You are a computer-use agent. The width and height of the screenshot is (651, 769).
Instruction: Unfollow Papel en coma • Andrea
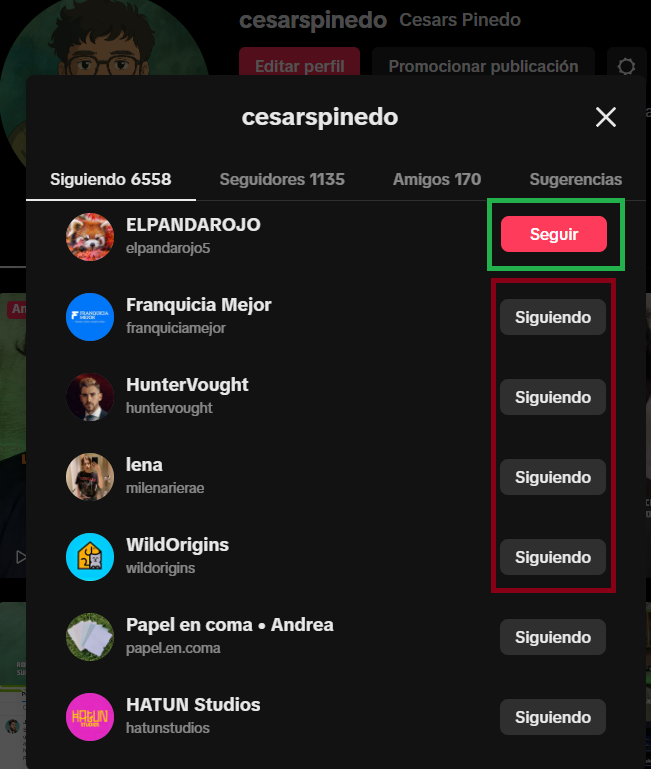pos(553,638)
